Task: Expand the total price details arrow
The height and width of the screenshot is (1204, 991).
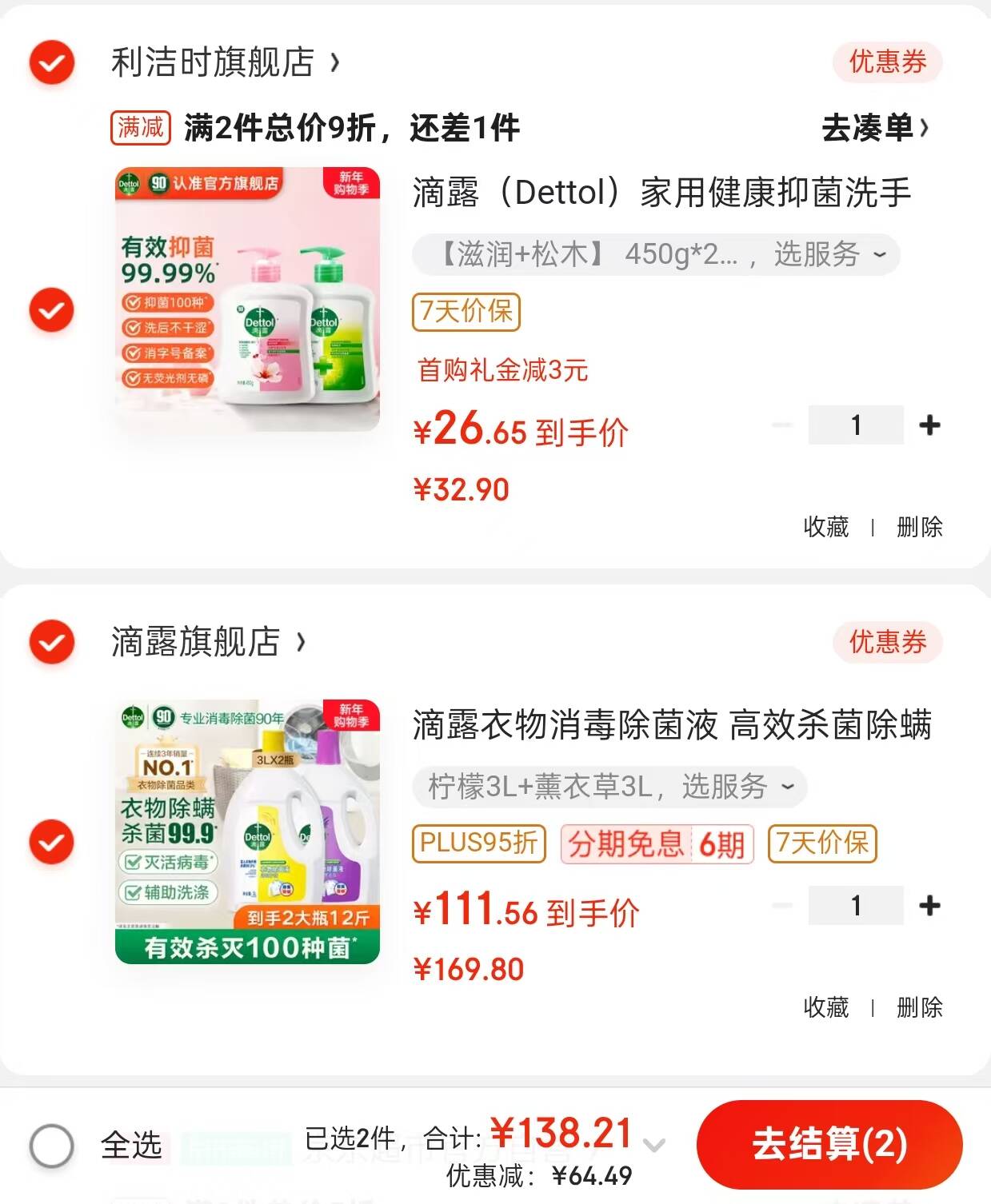Action: coord(654,1145)
